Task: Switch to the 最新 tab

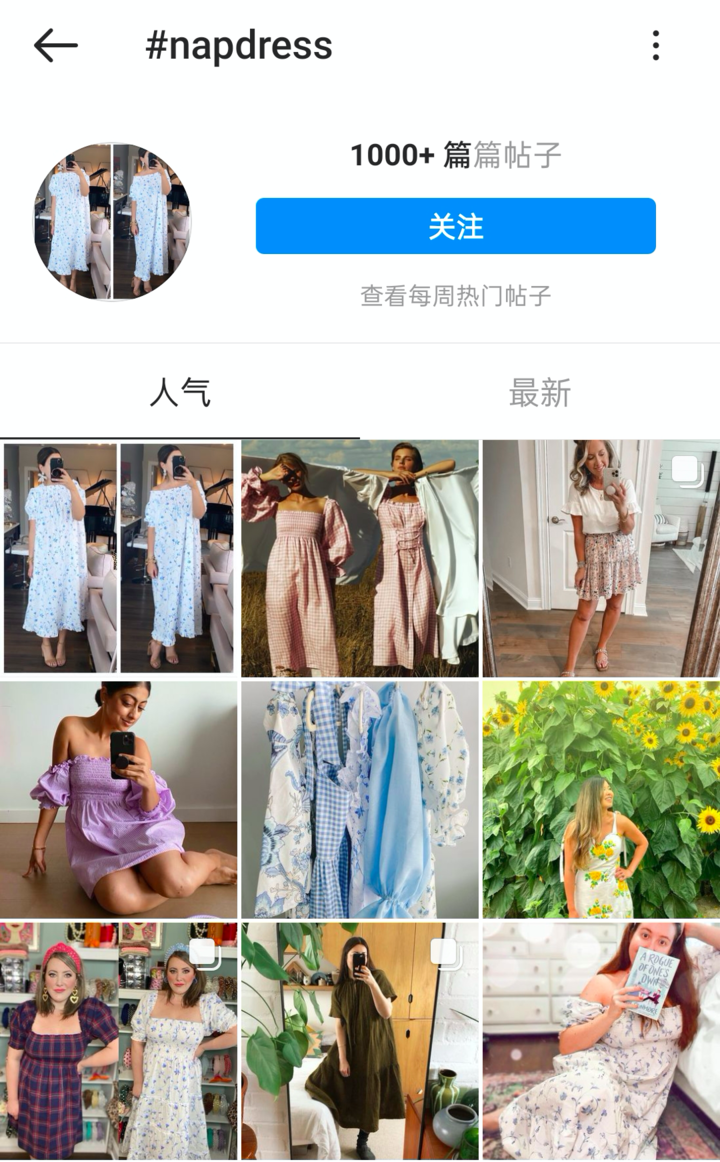Action: [539, 393]
